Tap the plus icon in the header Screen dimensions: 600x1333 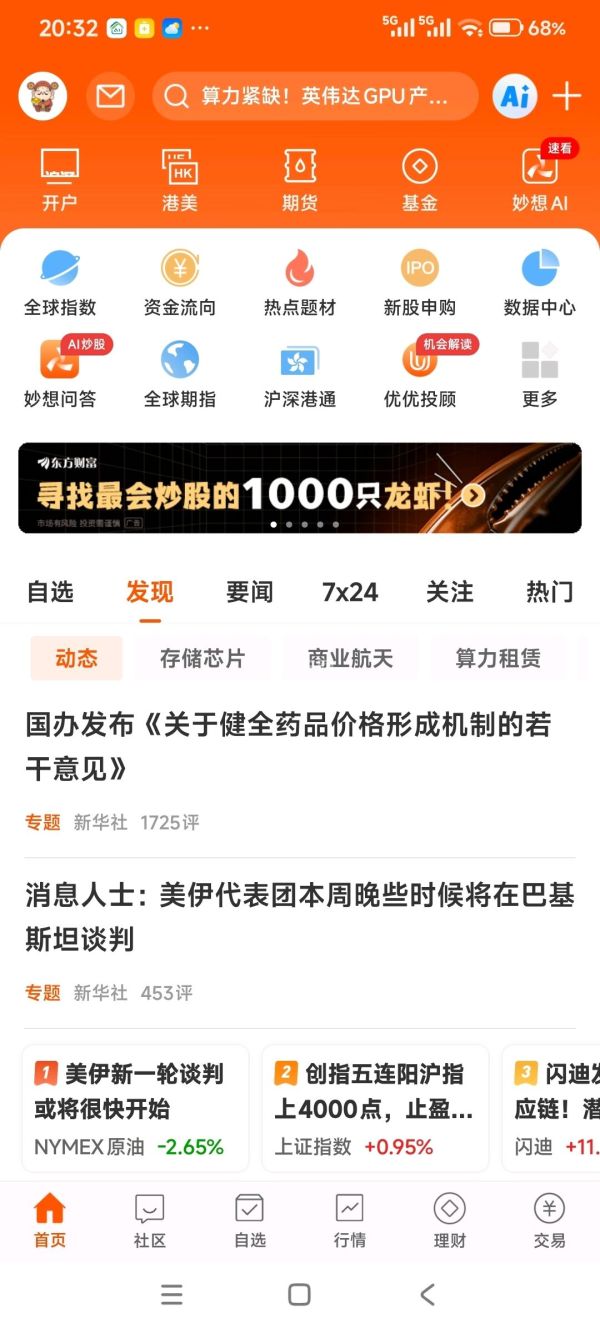(x=567, y=97)
